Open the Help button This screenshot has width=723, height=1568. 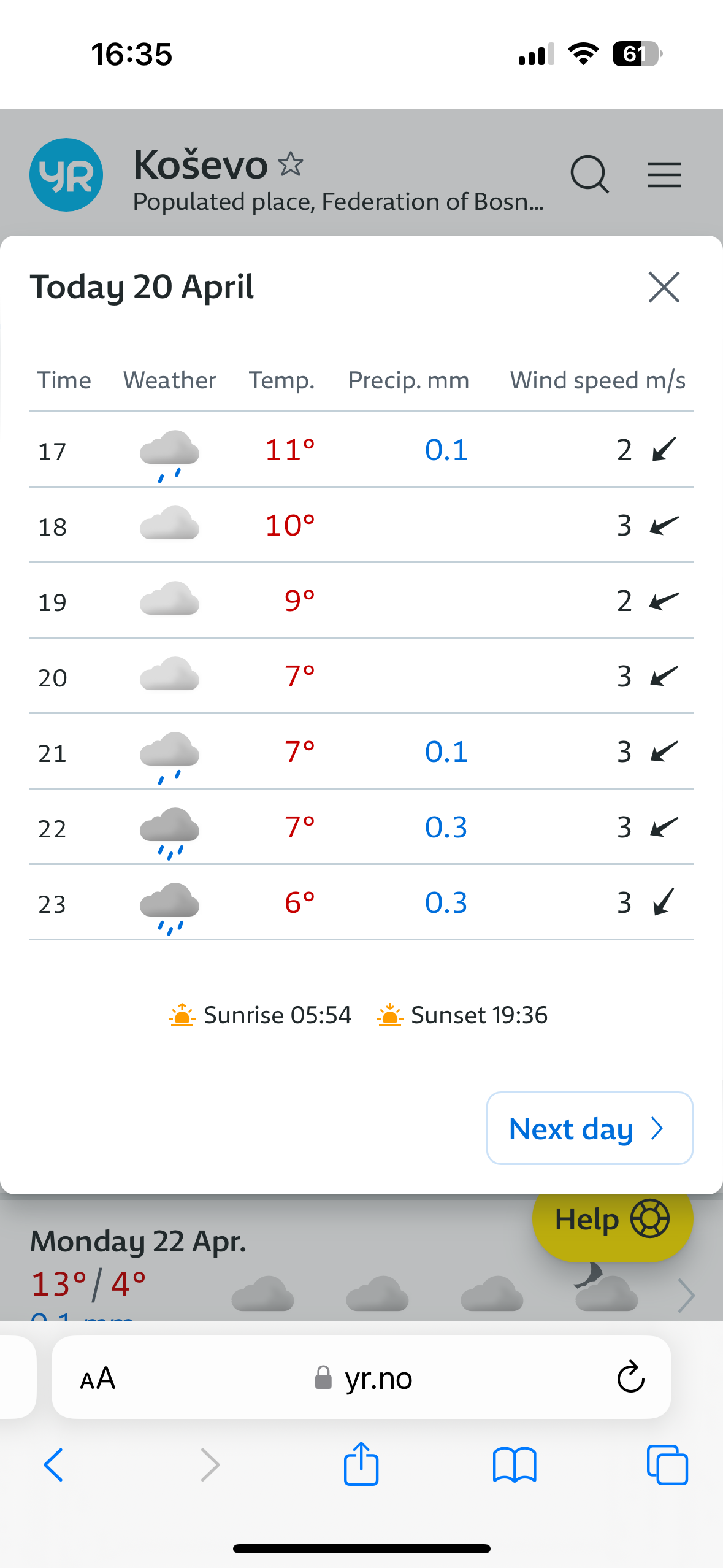click(x=612, y=1220)
